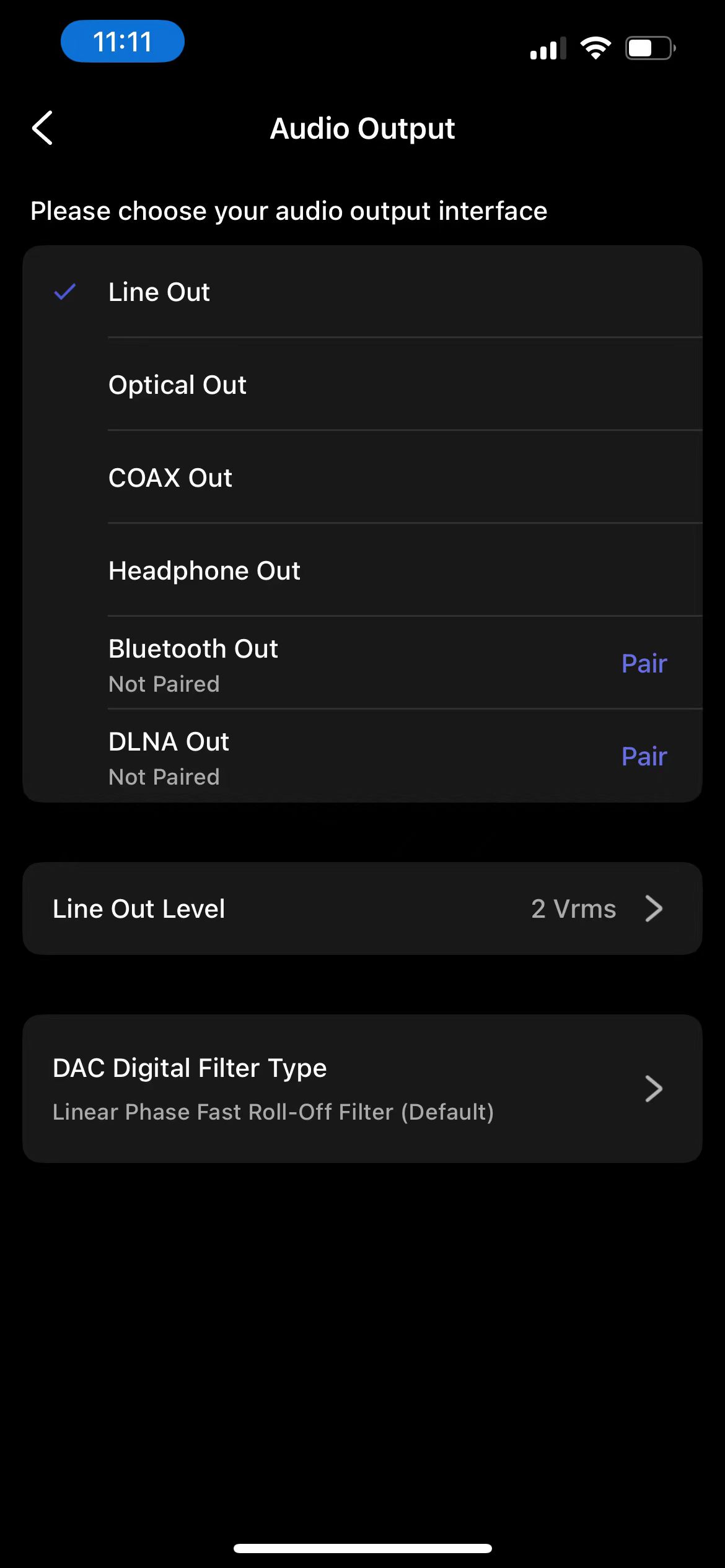The height and width of the screenshot is (1568, 725).
Task: Pair a DLNA Out device
Action: click(x=644, y=757)
